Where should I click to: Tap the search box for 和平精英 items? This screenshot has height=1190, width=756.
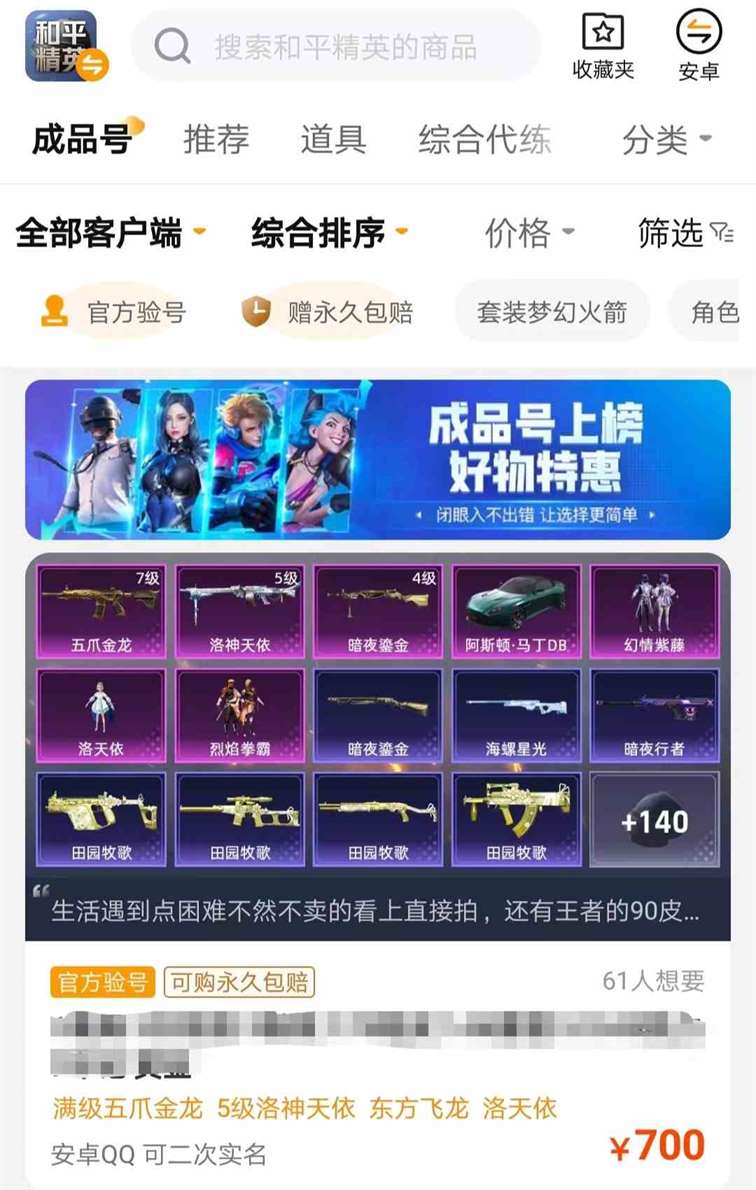coord(340,46)
